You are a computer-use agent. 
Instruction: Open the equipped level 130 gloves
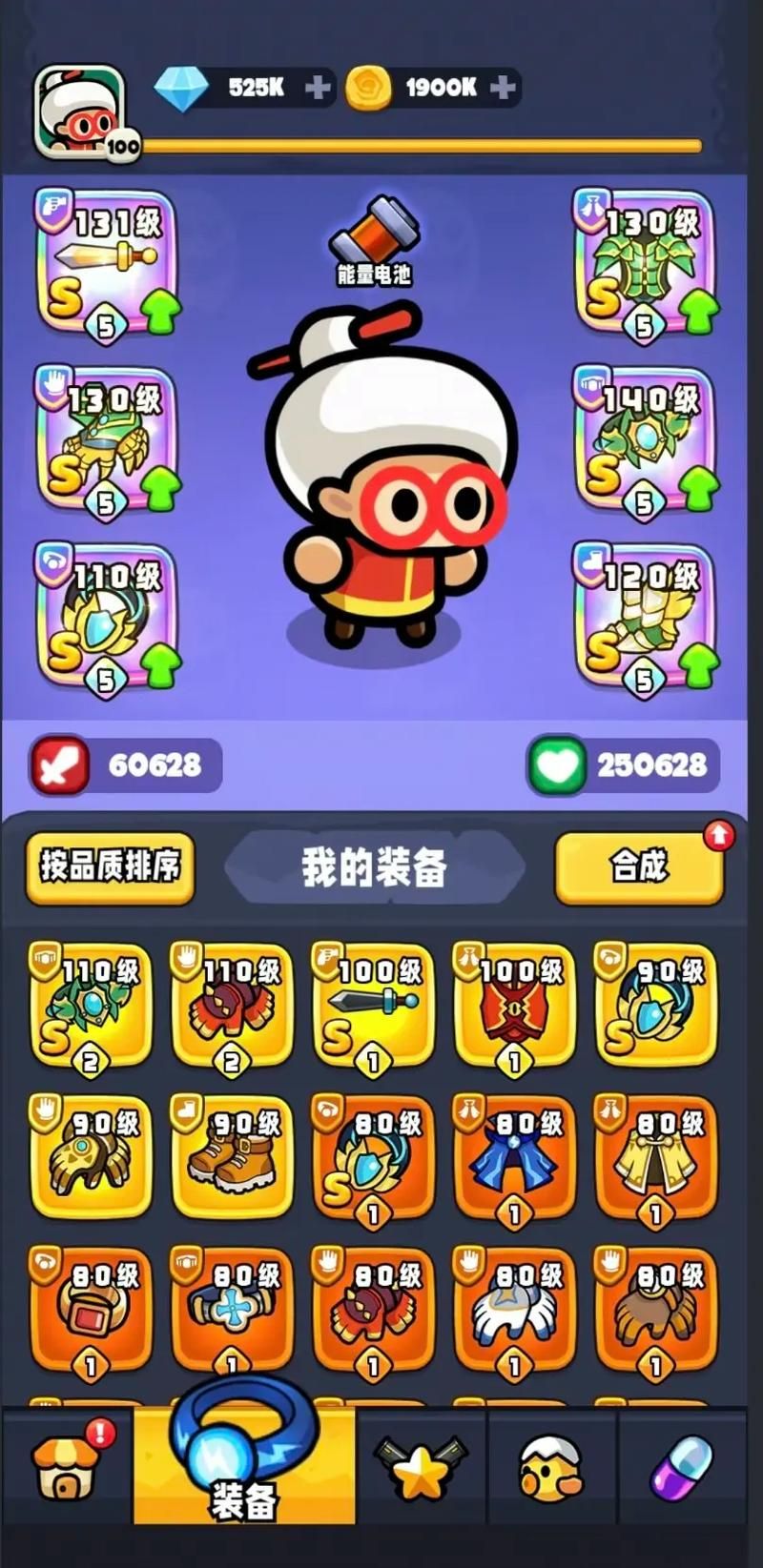(106, 438)
